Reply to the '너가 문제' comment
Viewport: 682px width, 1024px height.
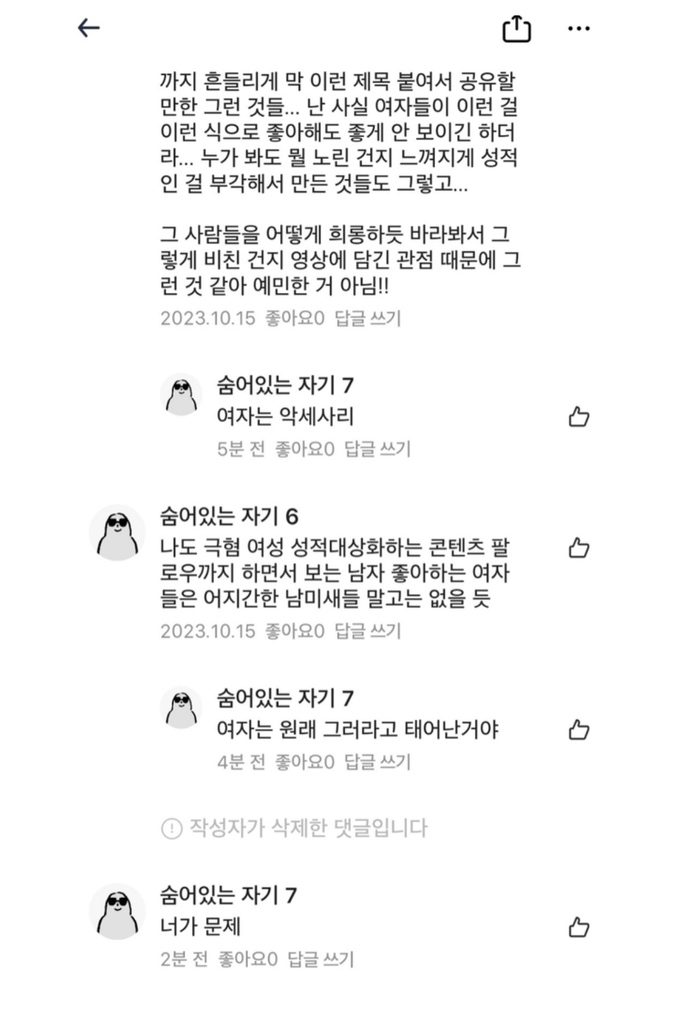pos(320,959)
